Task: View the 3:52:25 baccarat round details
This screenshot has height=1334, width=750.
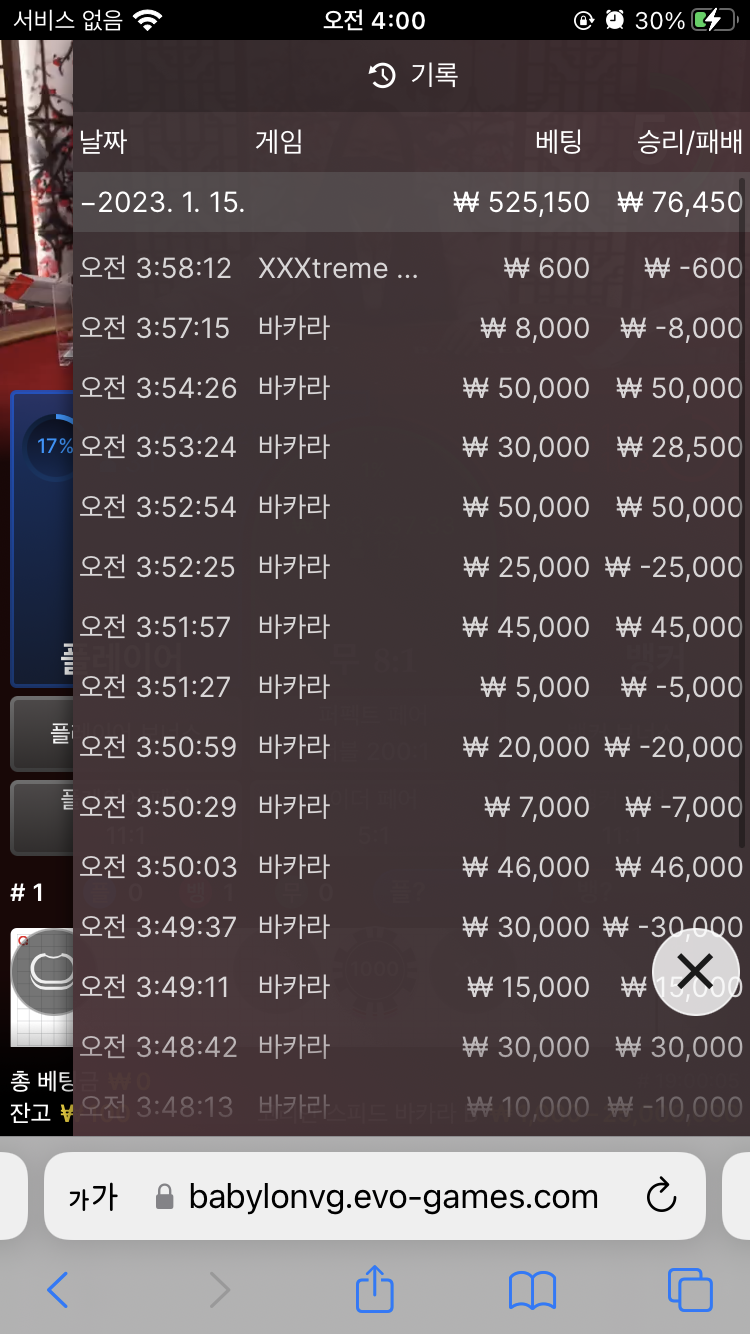Action: click(x=410, y=567)
